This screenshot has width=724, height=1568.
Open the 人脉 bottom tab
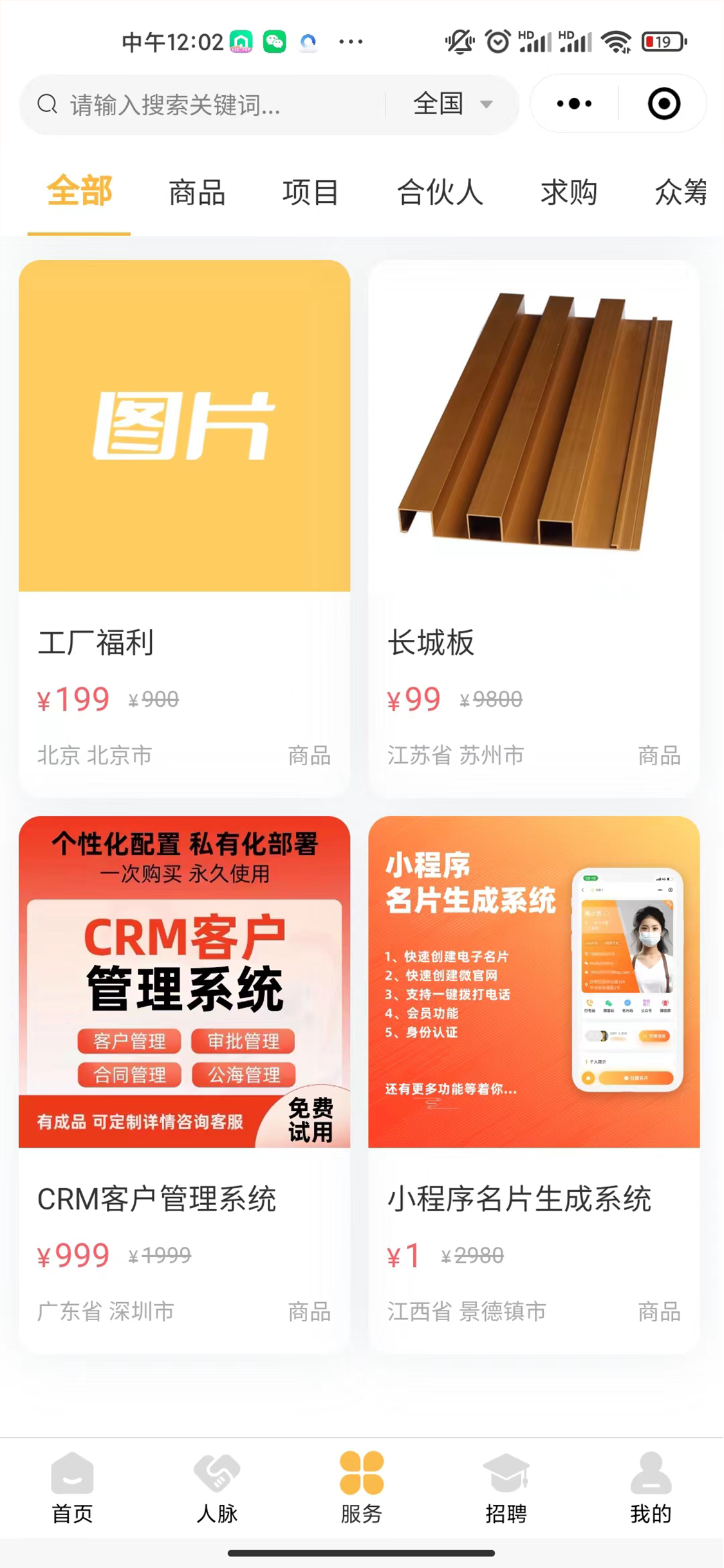pos(217,1488)
